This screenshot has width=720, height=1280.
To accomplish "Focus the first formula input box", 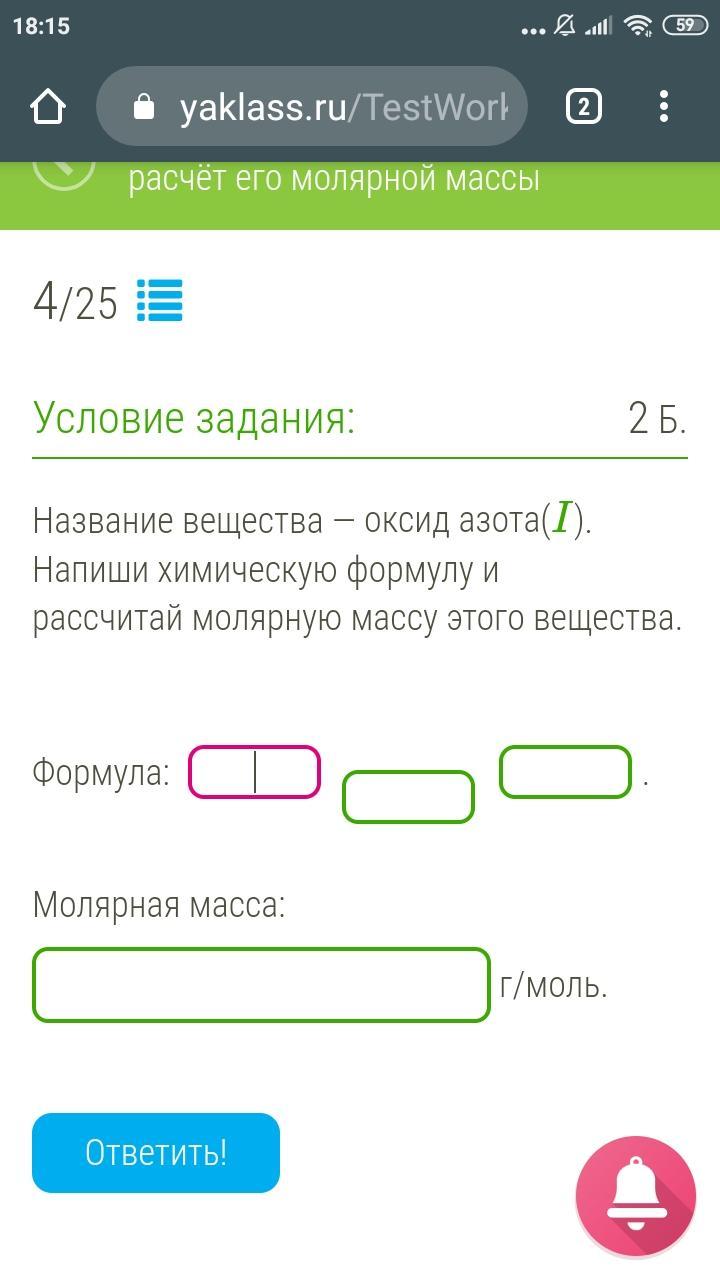I will pyautogui.click(x=255, y=772).
